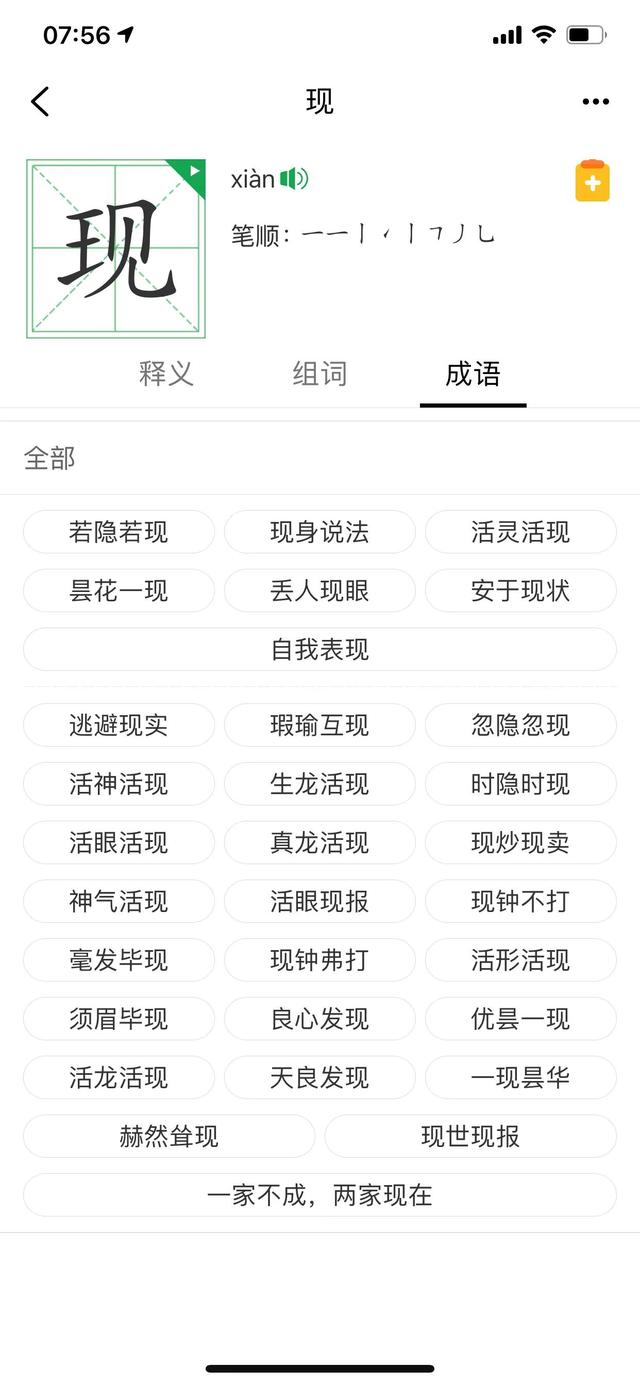640x1385 pixels.
Task: Open the idiom 一家不成，两家现在
Action: point(320,1195)
